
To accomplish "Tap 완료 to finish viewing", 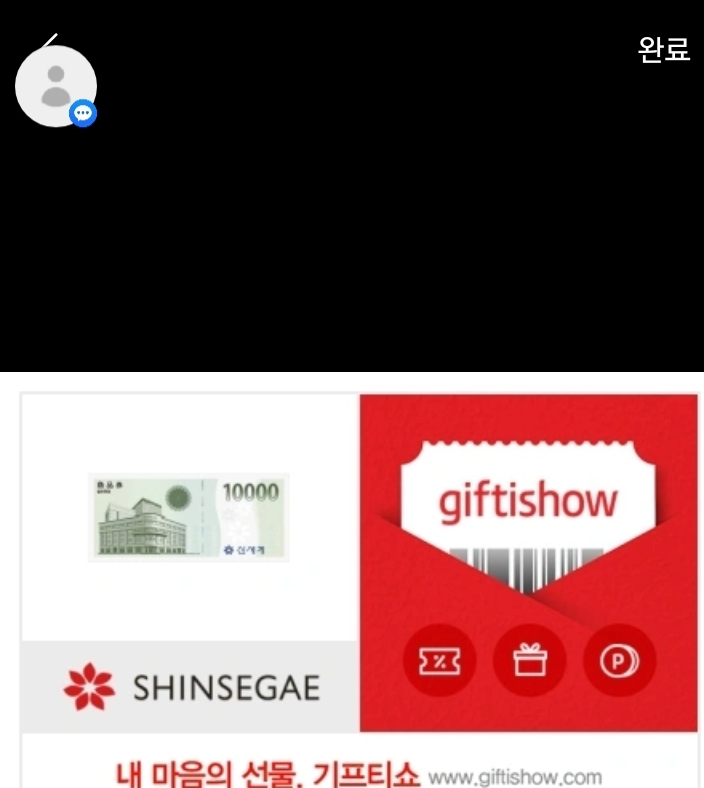I will [664, 49].
